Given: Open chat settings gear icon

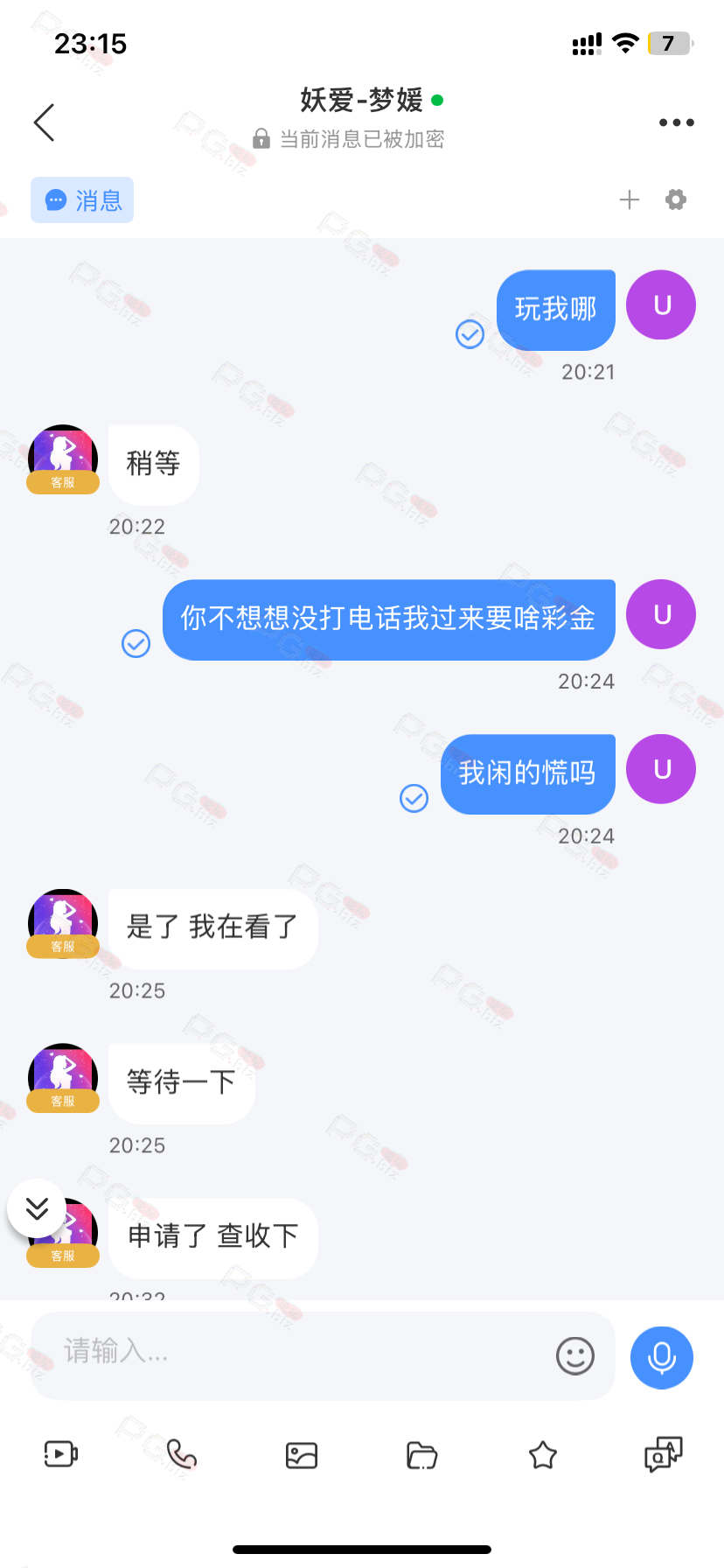Looking at the screenshot, I should click(x=676, y=200).
